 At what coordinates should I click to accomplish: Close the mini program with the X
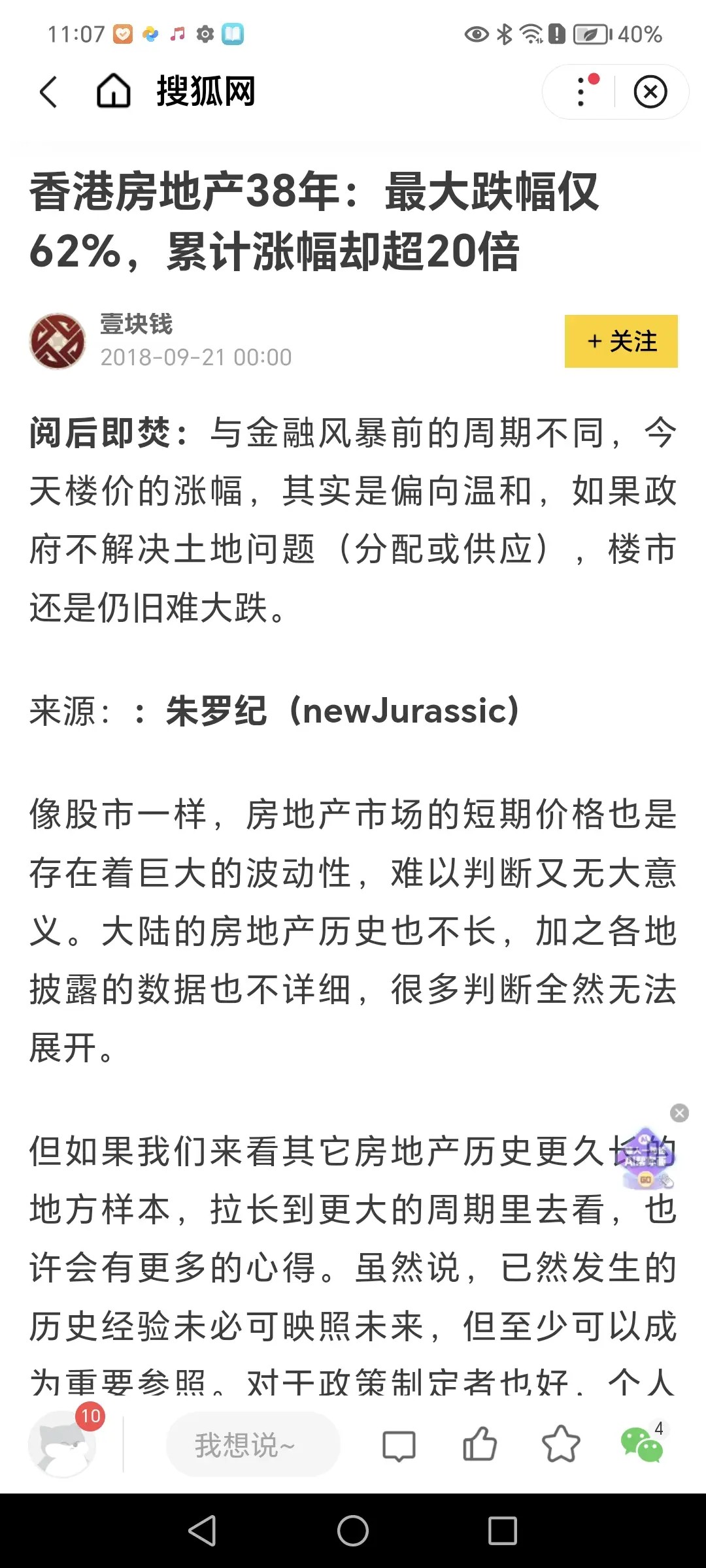(650, 91)
